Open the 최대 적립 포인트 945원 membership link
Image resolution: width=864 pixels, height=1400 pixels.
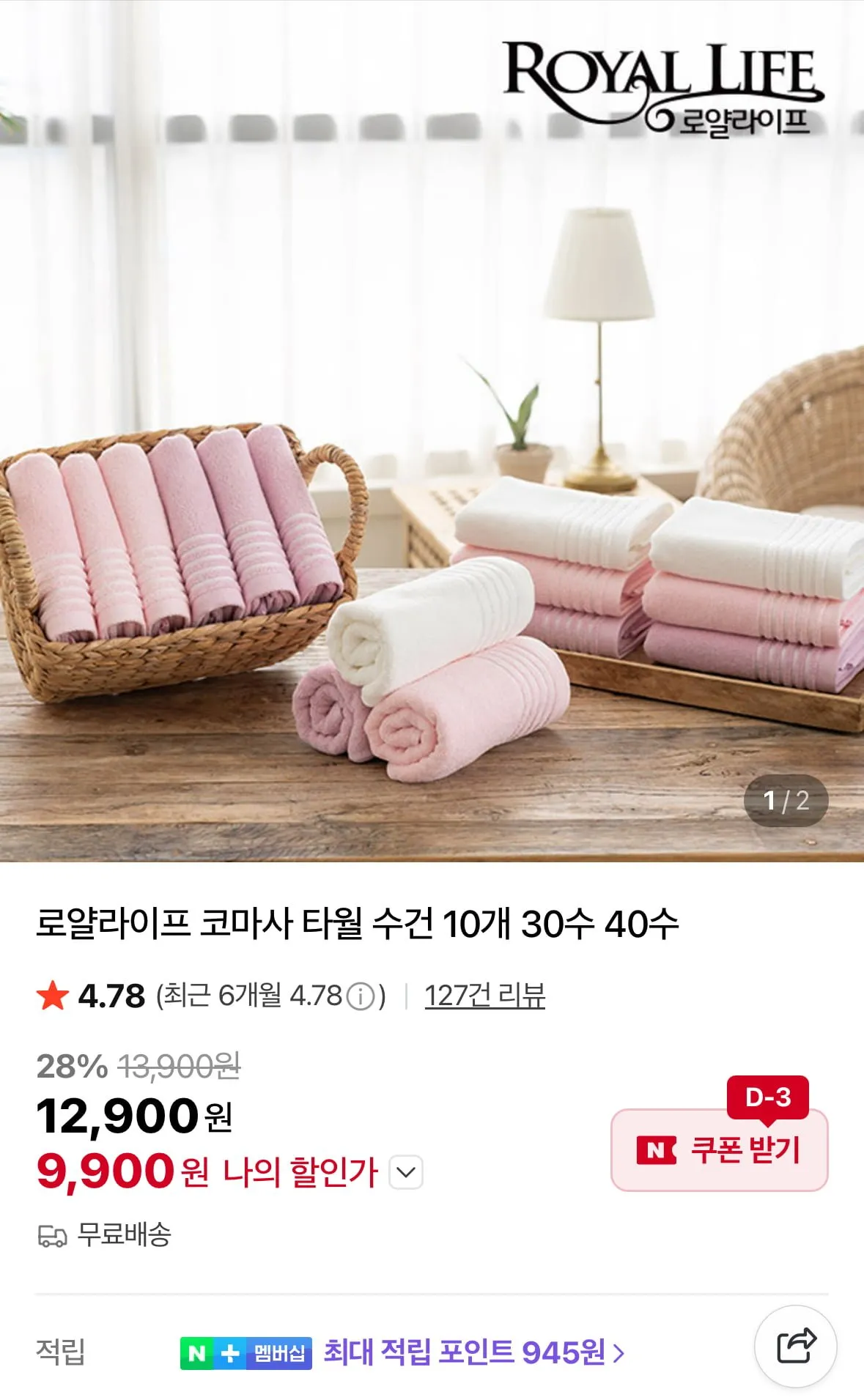coord(473,1352)
